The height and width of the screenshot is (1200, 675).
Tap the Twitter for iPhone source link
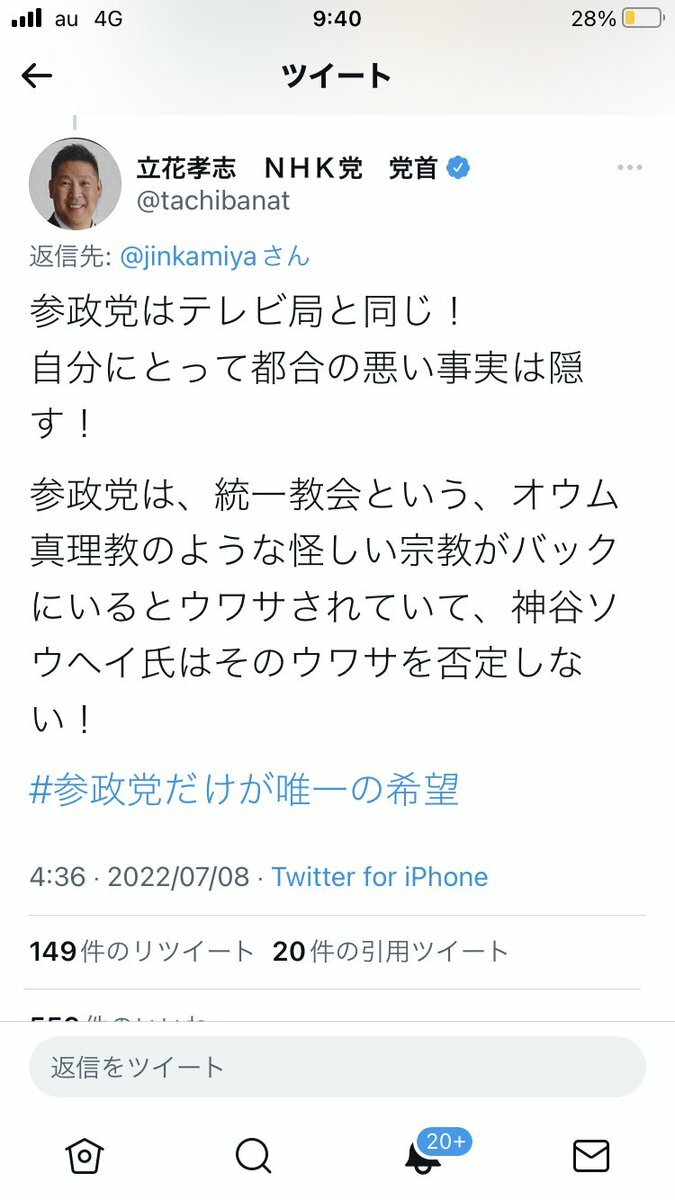380,877
